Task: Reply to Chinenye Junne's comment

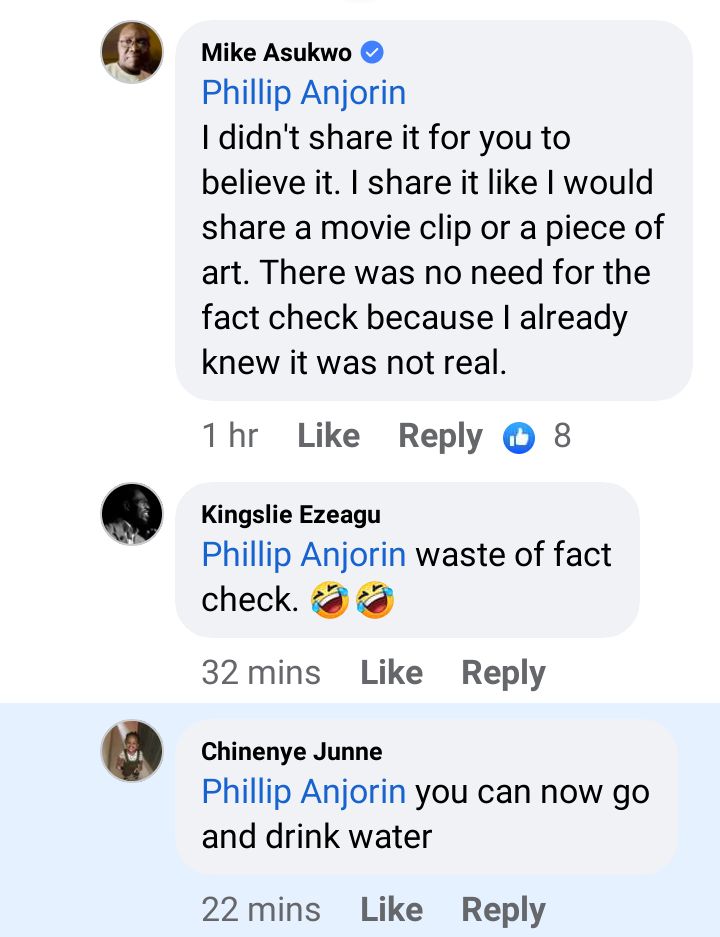Action: coord(503,910)
